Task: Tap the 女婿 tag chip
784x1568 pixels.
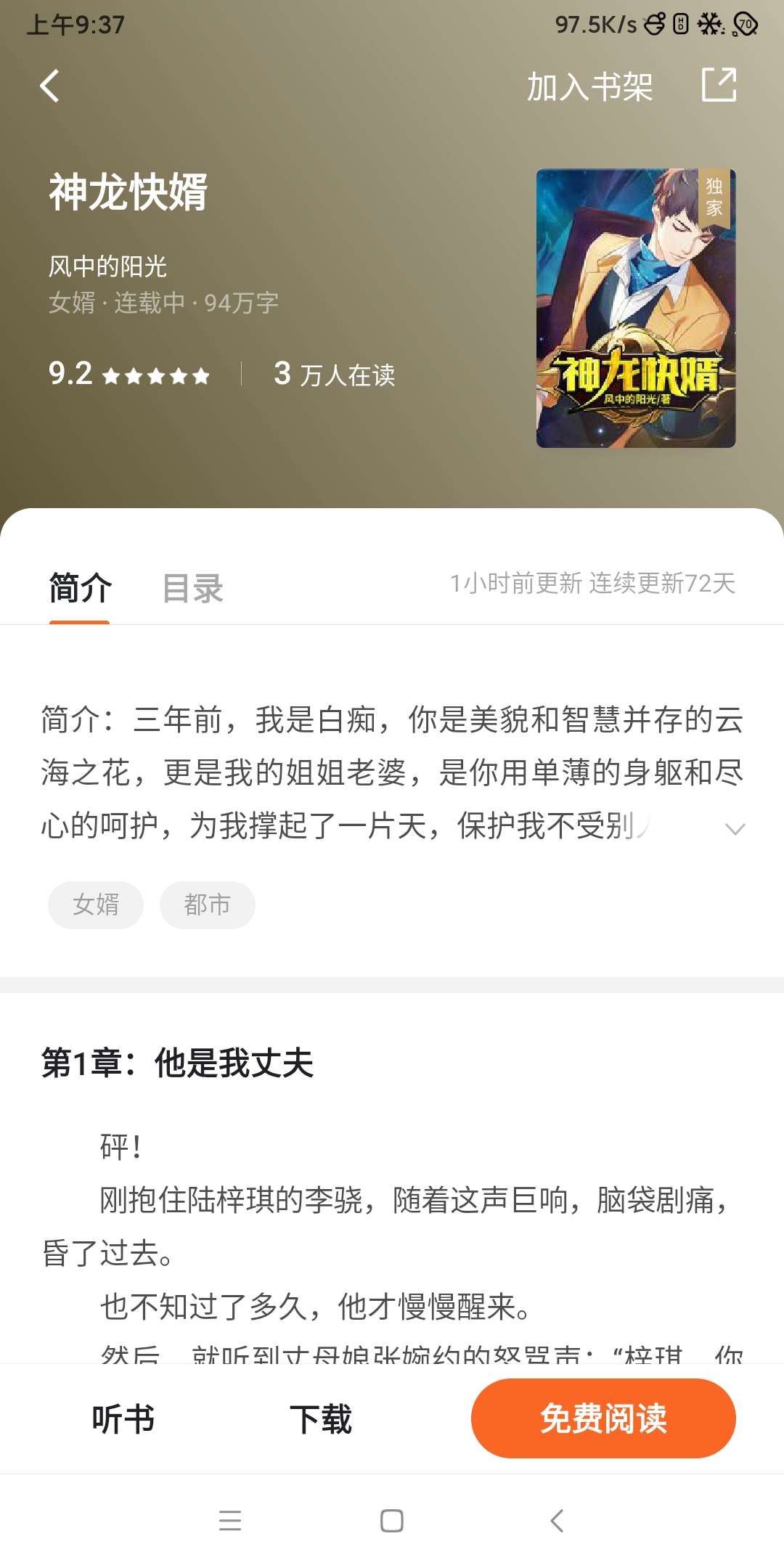Action: coord(96,905)
